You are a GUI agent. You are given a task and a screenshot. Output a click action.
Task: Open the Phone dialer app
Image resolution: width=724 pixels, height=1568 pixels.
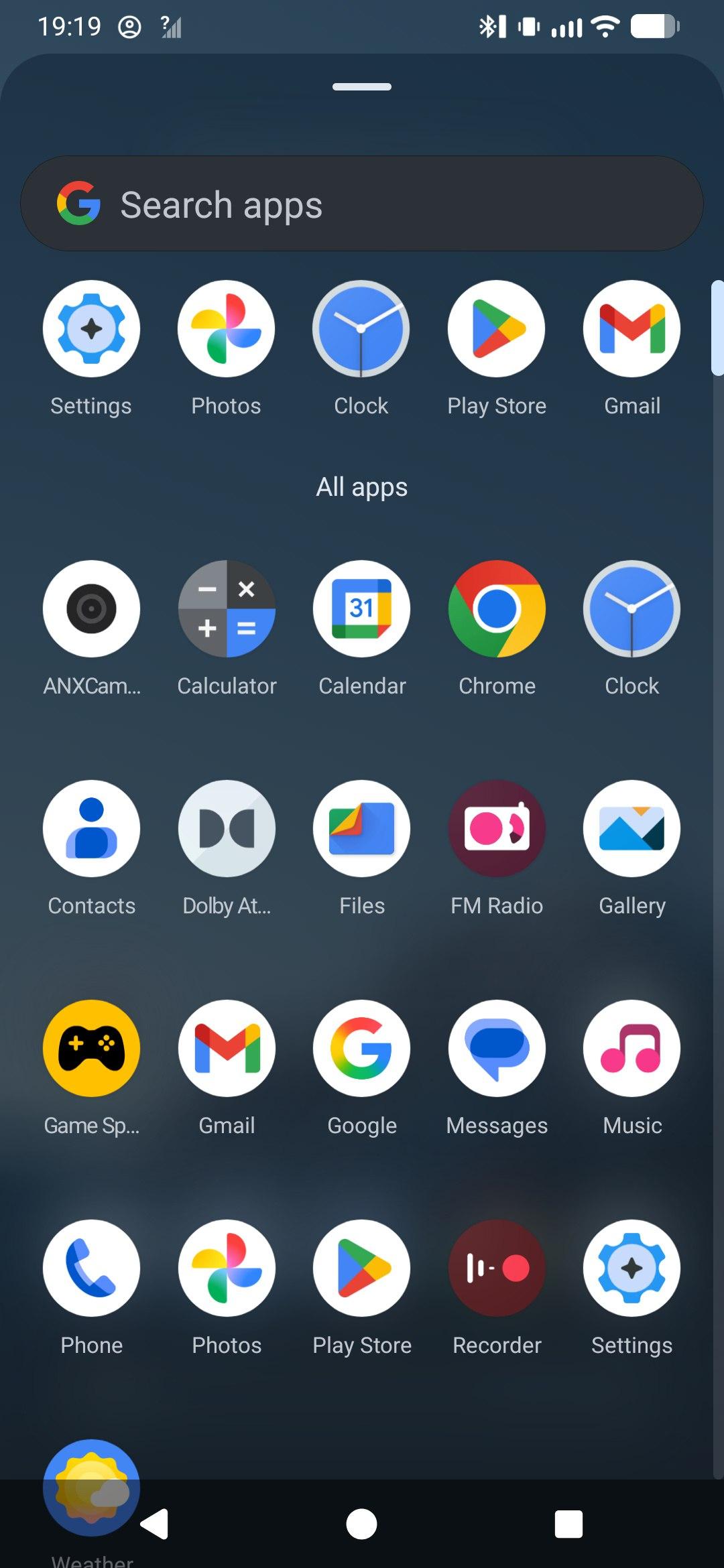tap(92, 1268)
